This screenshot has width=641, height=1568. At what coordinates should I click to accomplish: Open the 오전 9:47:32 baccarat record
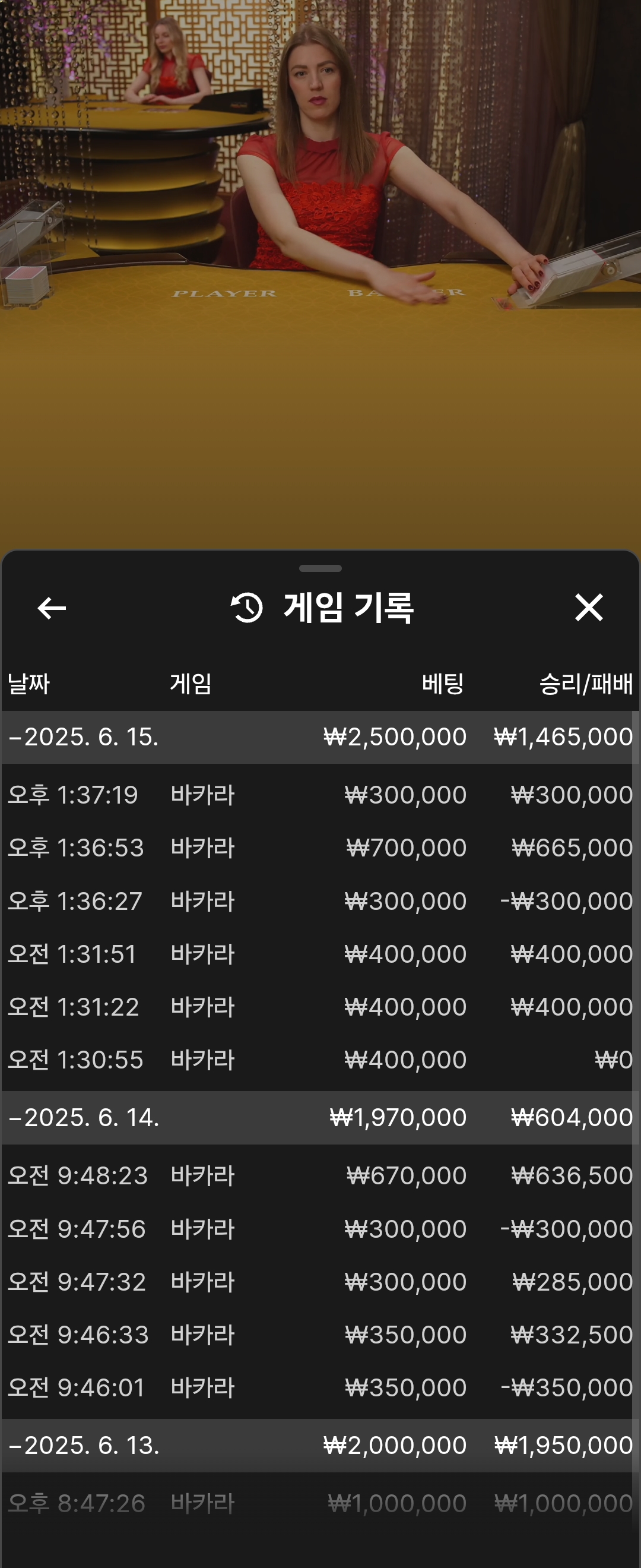pyautogui.click(x=320, y=1281)
